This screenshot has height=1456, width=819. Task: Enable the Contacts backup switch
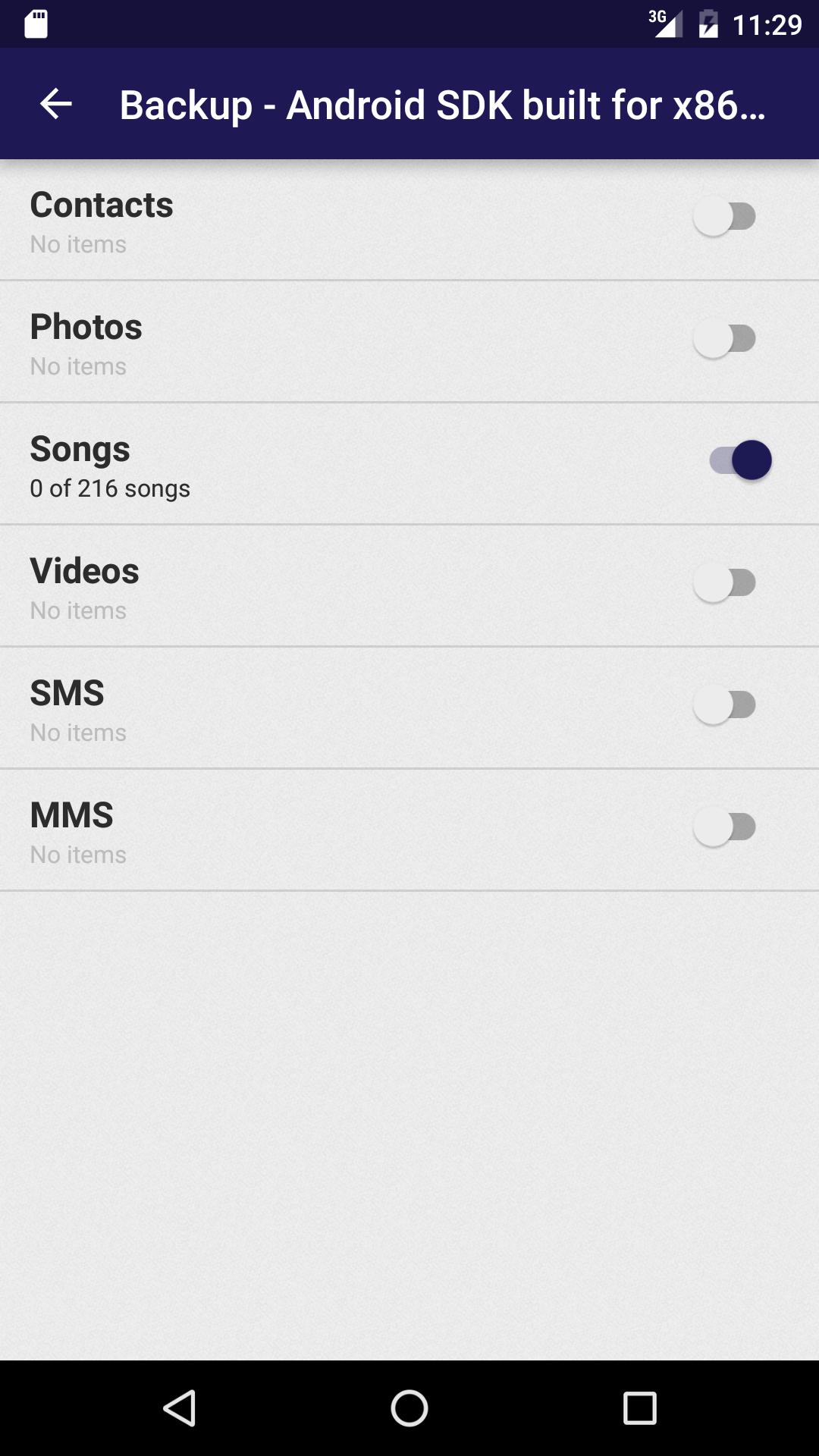[724, 217]
